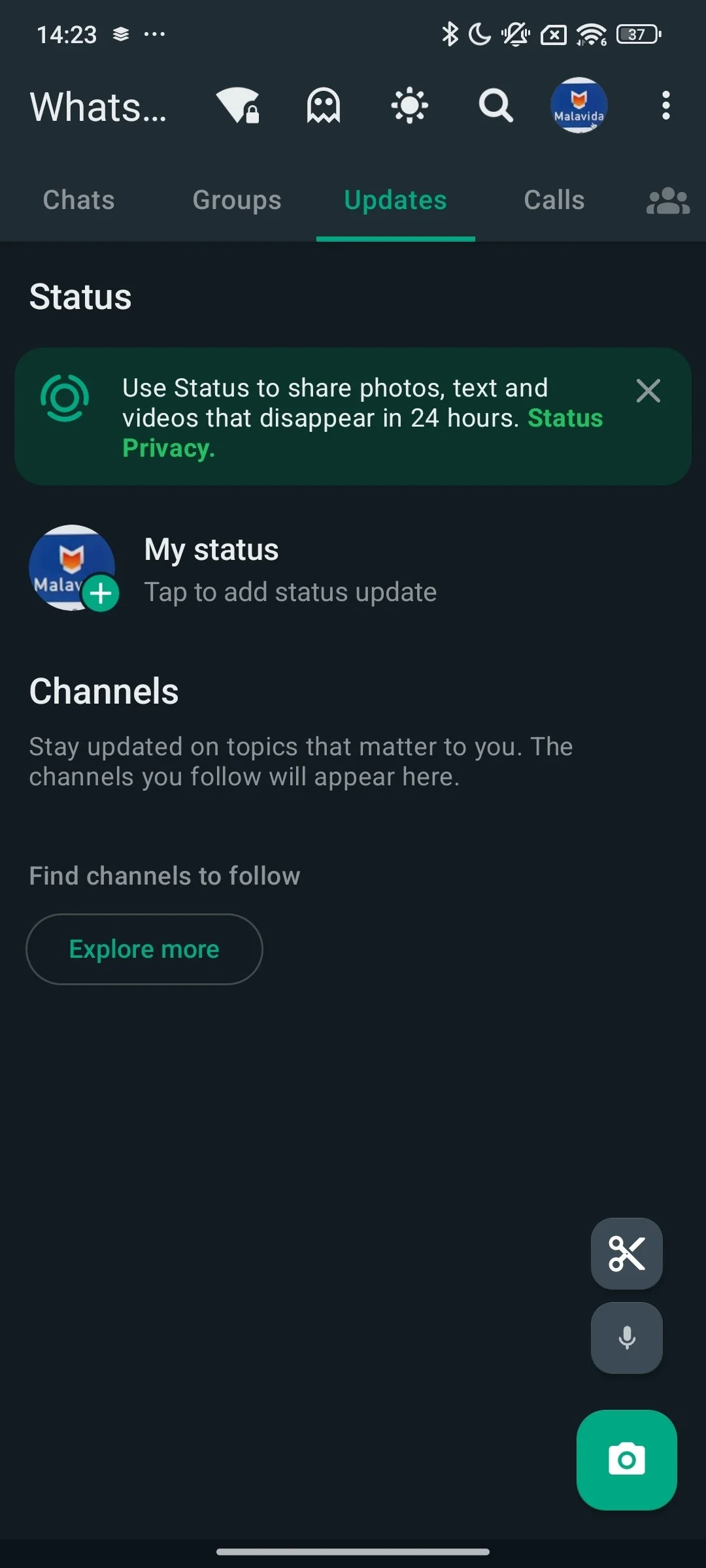Record a voice status with microphone button
This screenshot has height=1568, width=706.
click(x=626, y=1337)
